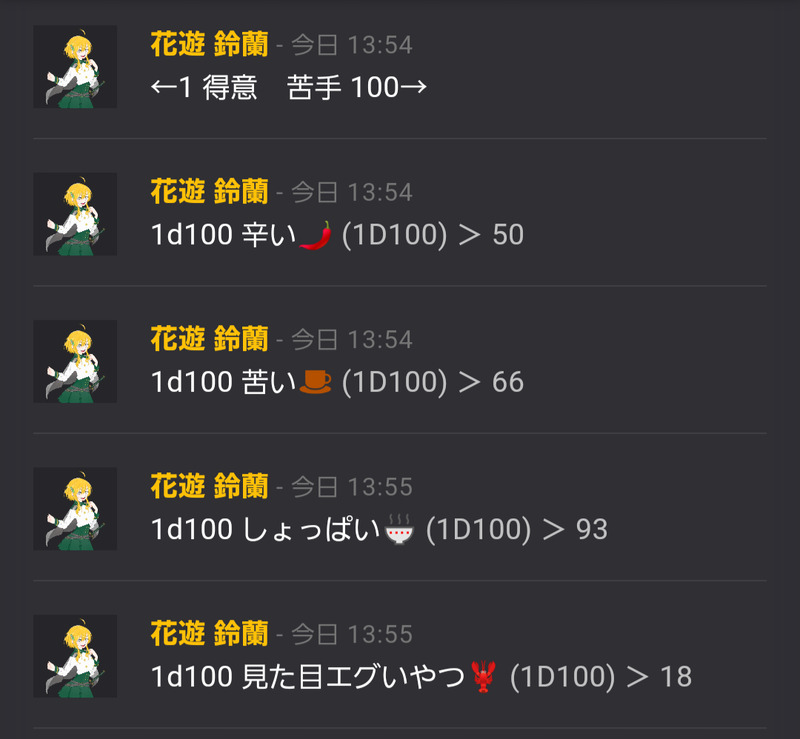Select the message '←1 得意 苦手 100→'
Viewport: 800px width, 739px height.
[x=289, y=88]
